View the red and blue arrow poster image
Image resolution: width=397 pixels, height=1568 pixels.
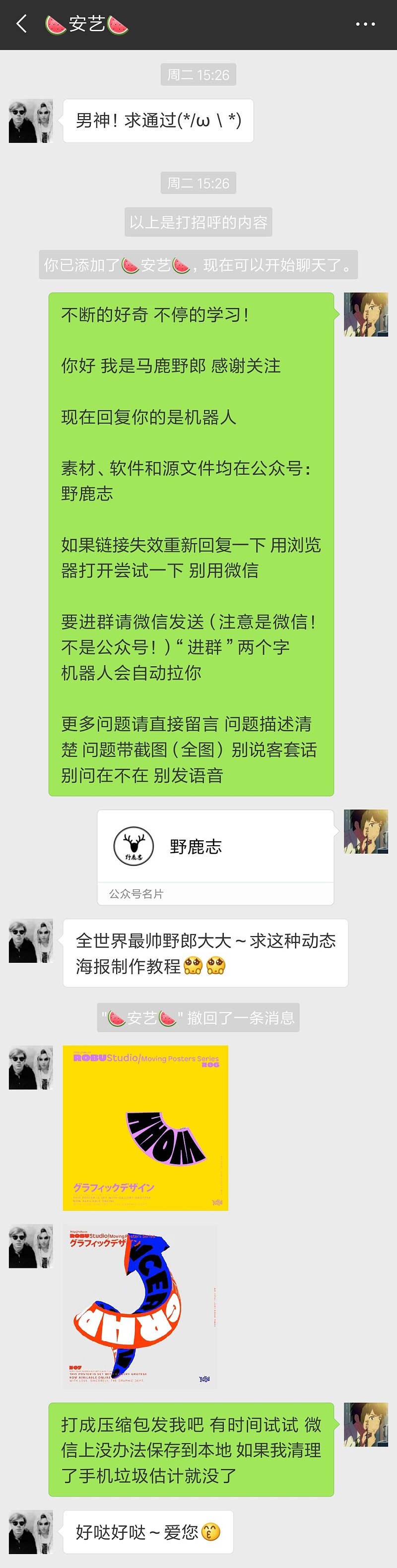tap(140, 1306)
